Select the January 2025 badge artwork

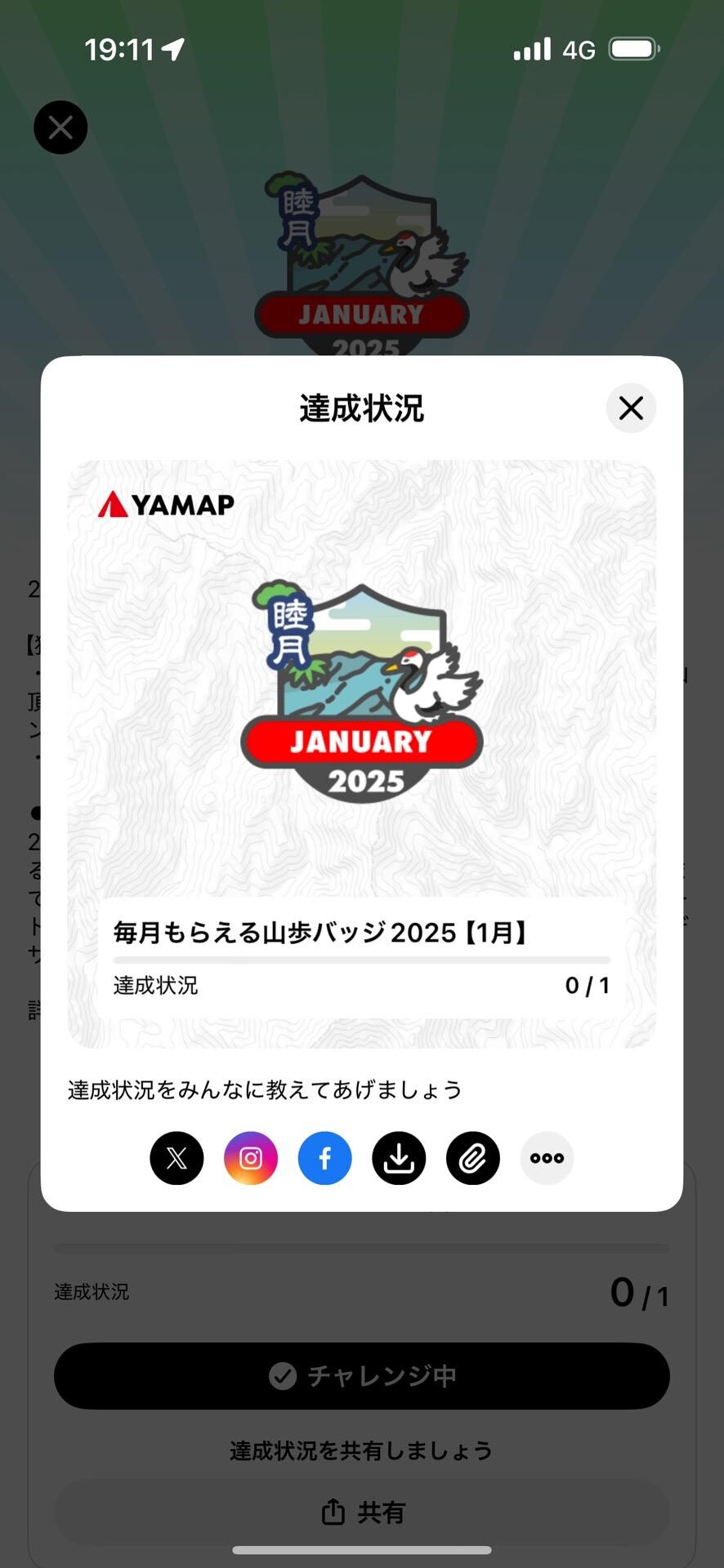coord(360,690)
